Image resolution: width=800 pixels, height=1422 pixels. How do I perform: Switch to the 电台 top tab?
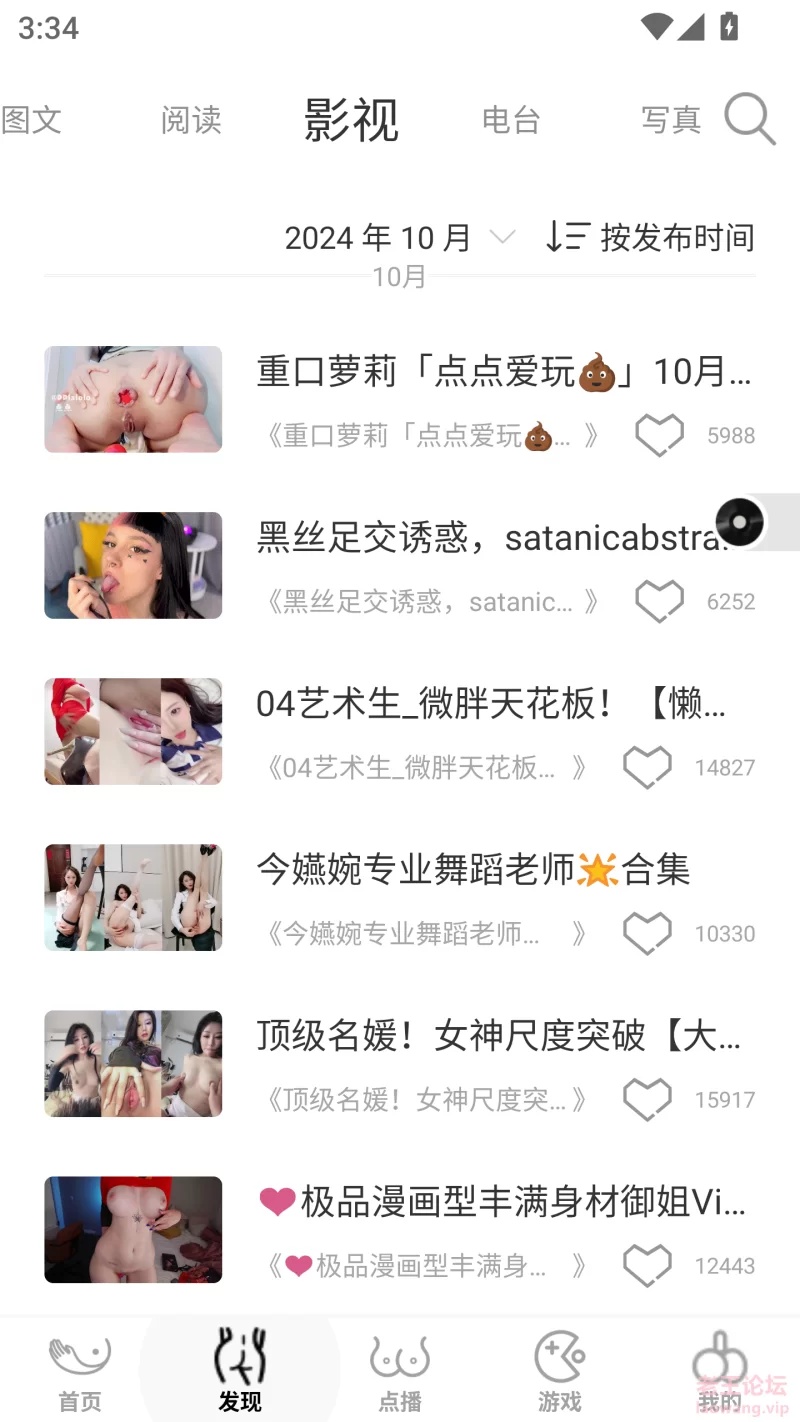tap(511, 120)
